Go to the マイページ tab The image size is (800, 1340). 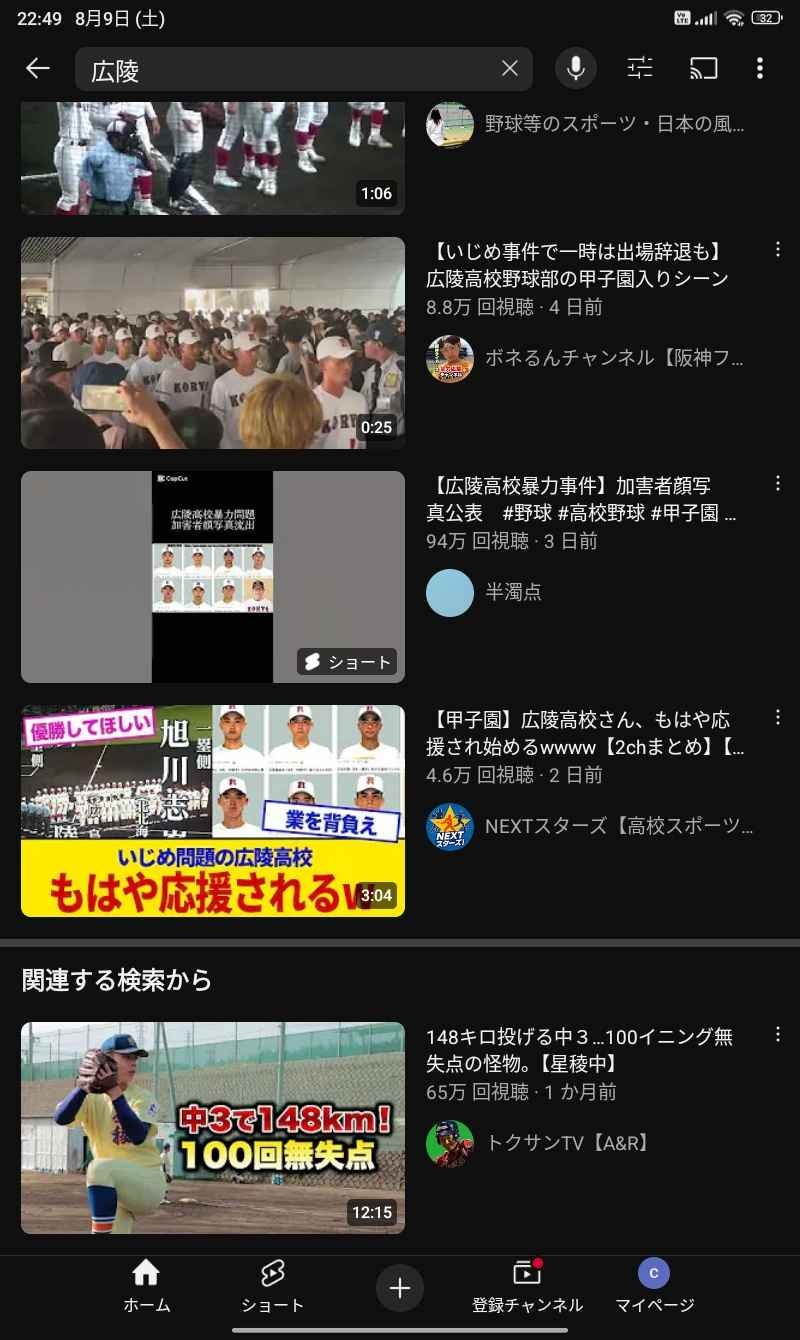pyautogui.click(x=654, y=1286)
